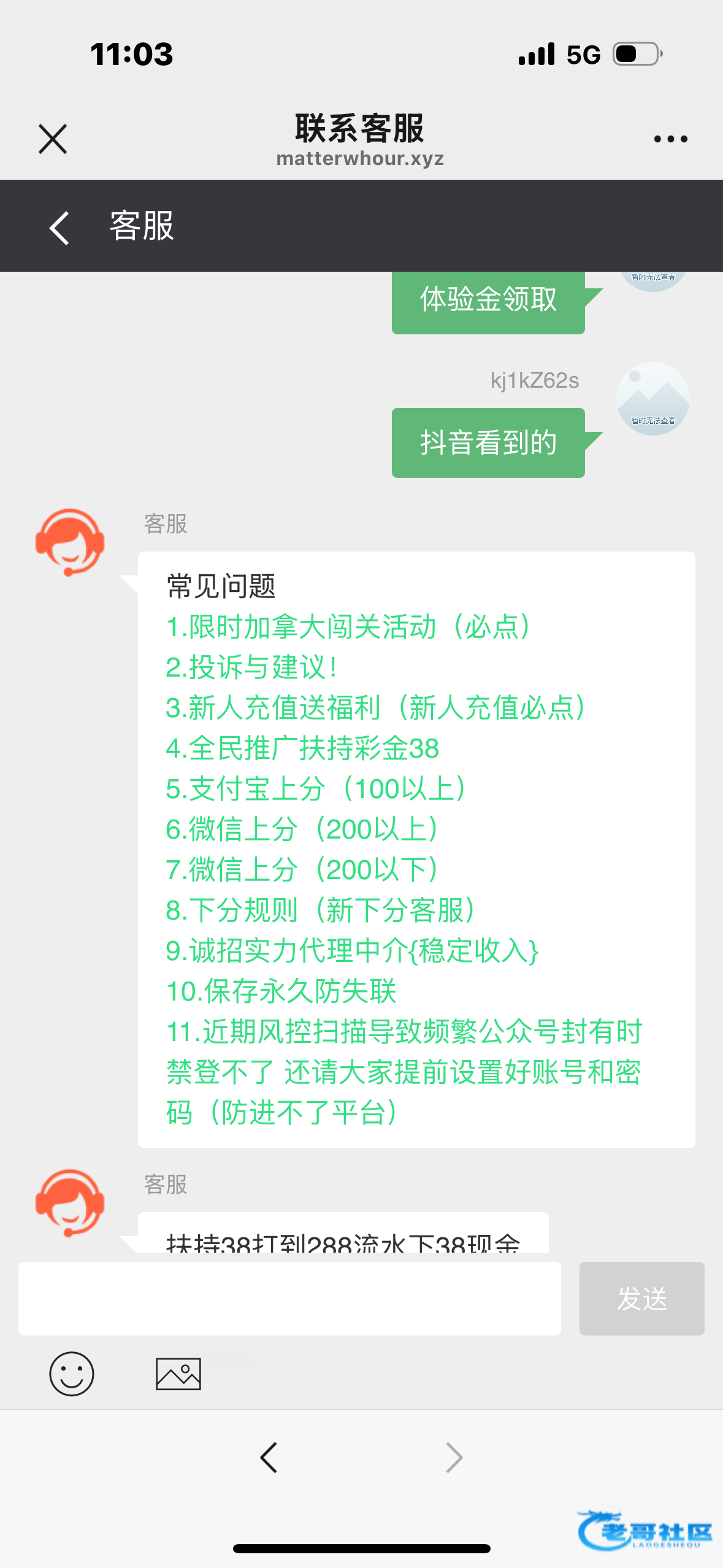Open 9.诚招实力代理中介 link
723x1568 pixels.
[x=352, y=951]
